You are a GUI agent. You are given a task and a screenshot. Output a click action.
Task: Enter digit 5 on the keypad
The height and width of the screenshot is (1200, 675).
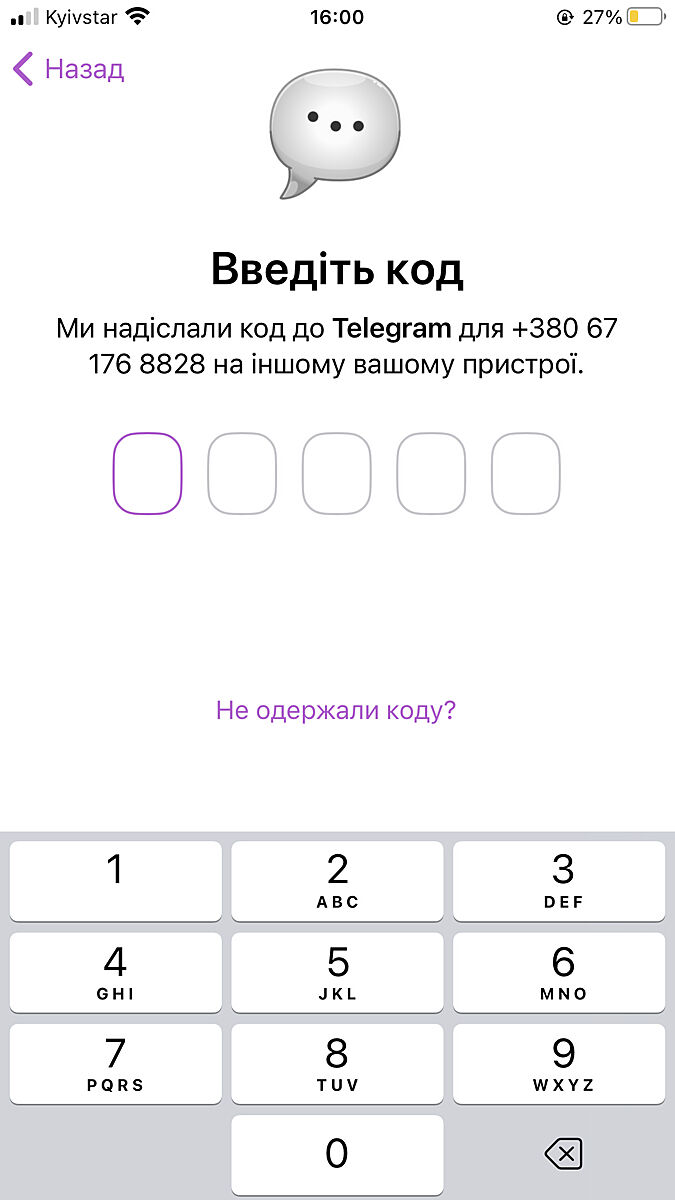click(x=337, y=972)
